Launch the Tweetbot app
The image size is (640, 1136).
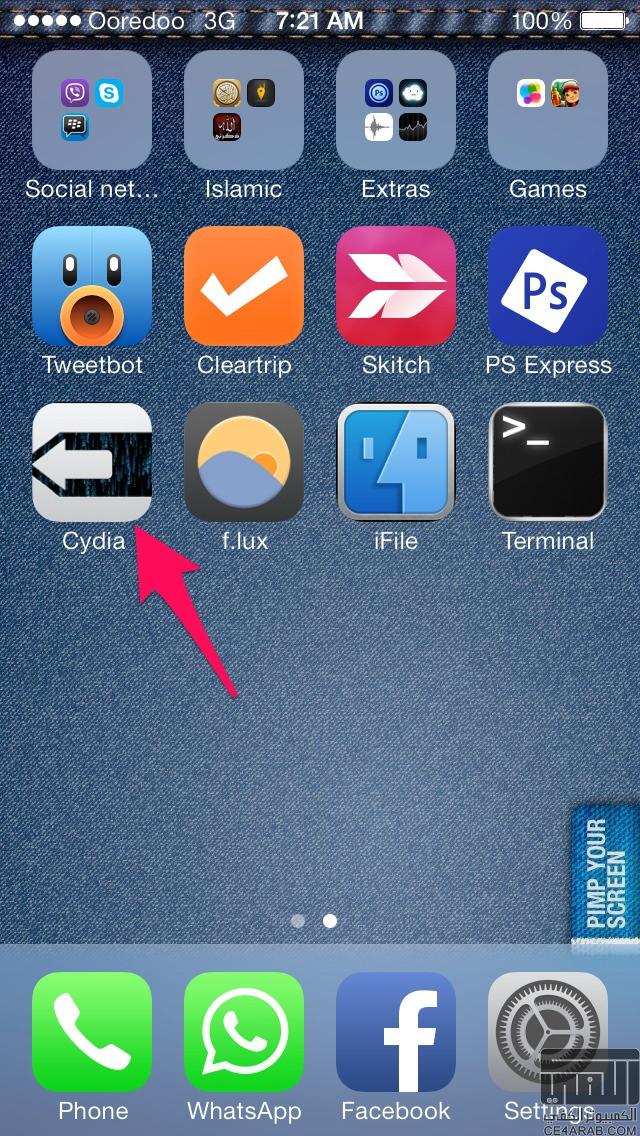coord(92,286)
